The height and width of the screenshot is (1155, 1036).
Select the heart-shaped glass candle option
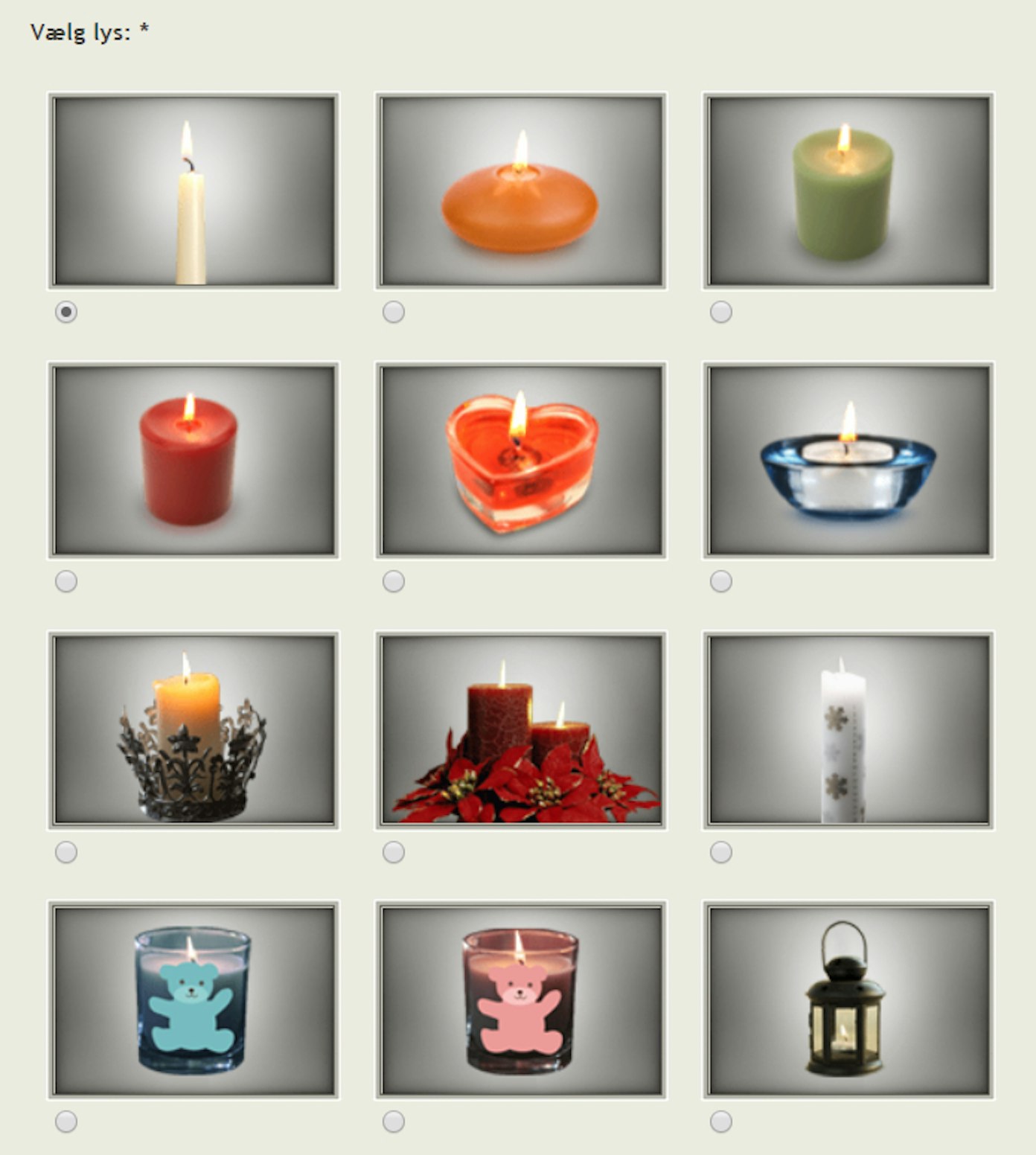coord(394,581)
